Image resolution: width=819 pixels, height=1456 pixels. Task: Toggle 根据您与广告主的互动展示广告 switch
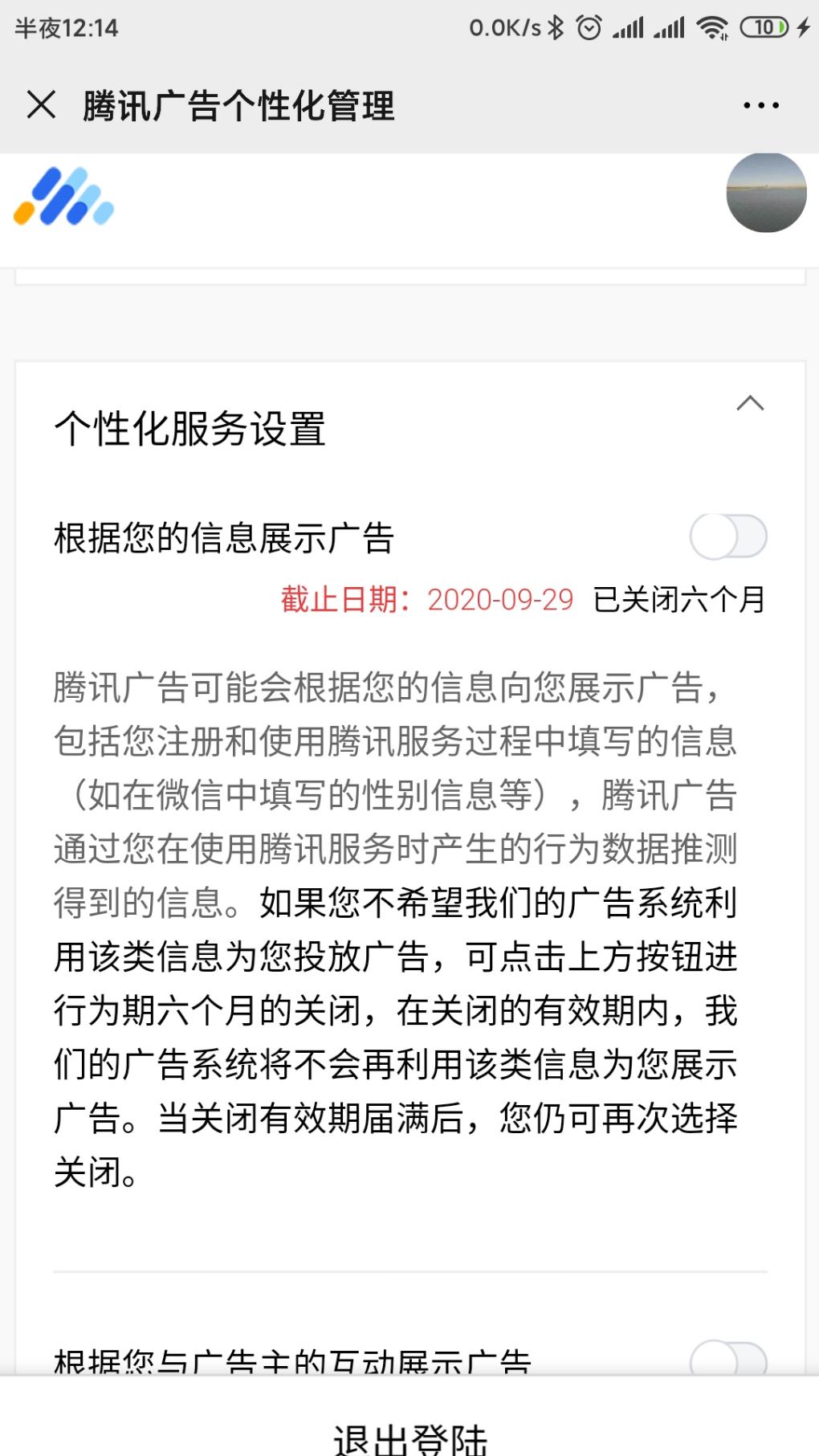coord(728,1360)
